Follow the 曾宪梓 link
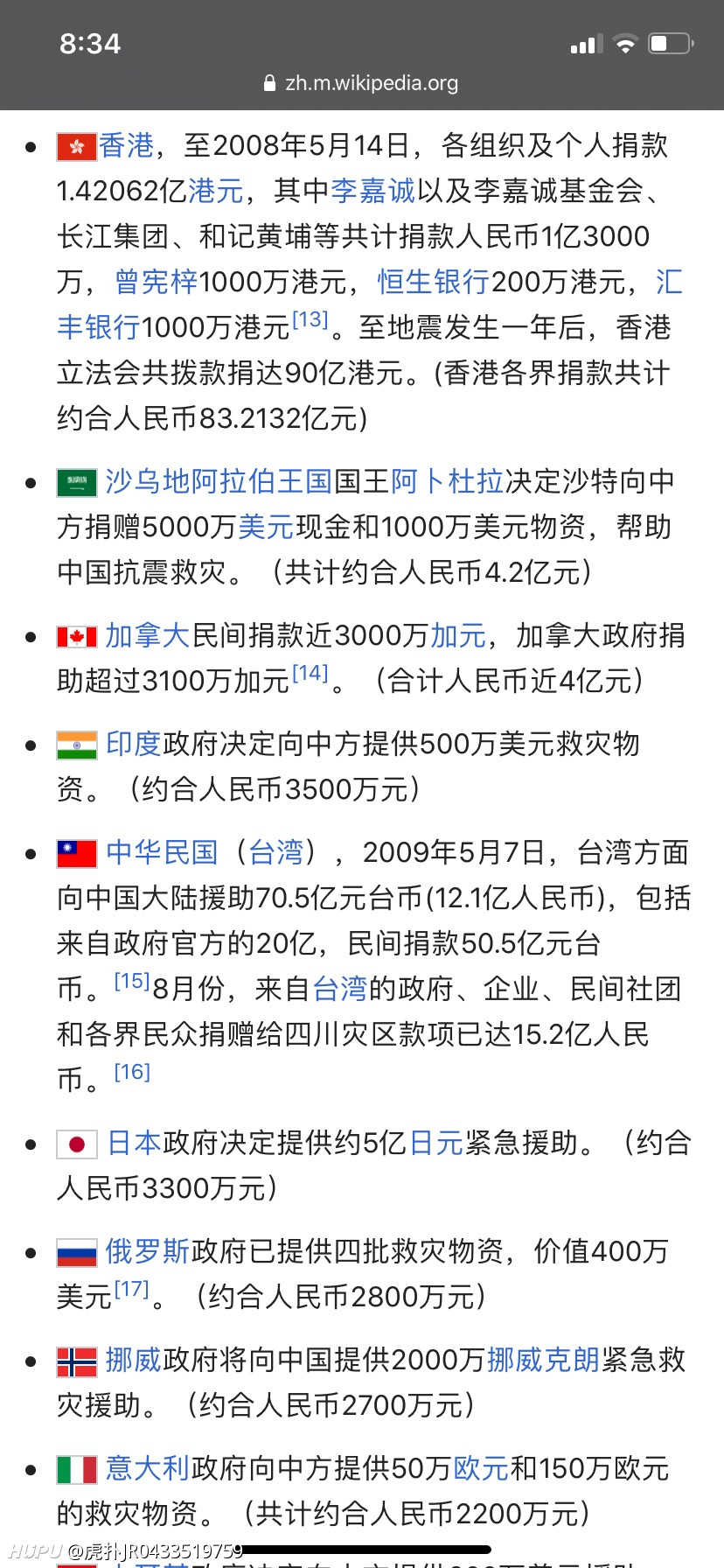This screenshot has width=724, height=1568. pyautogui.click(x=157, y=282)
